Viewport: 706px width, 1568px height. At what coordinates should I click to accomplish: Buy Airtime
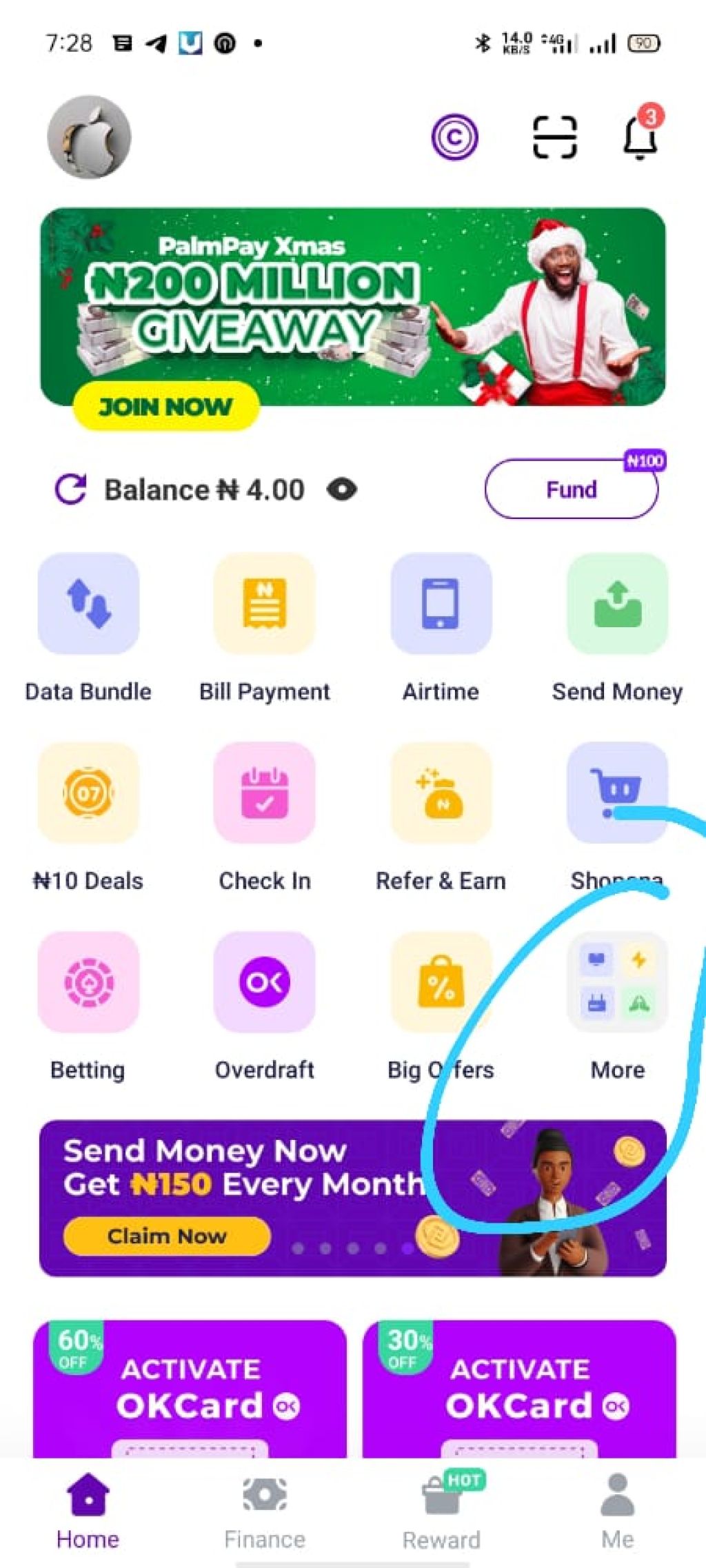441,604
